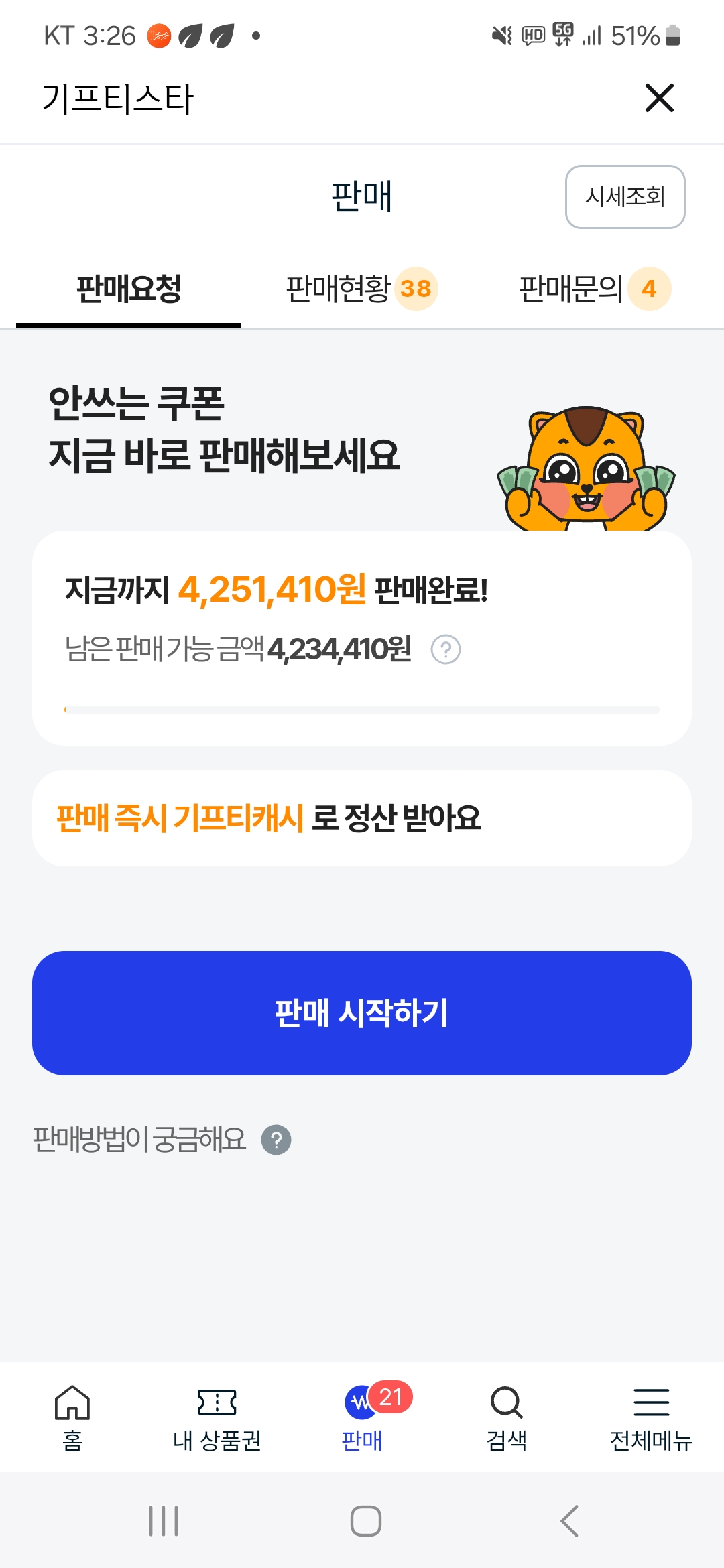Screen dimensions: 724x1568
Task: Show recent apps from the navigation bar
Action: [x=164, y=1521]
